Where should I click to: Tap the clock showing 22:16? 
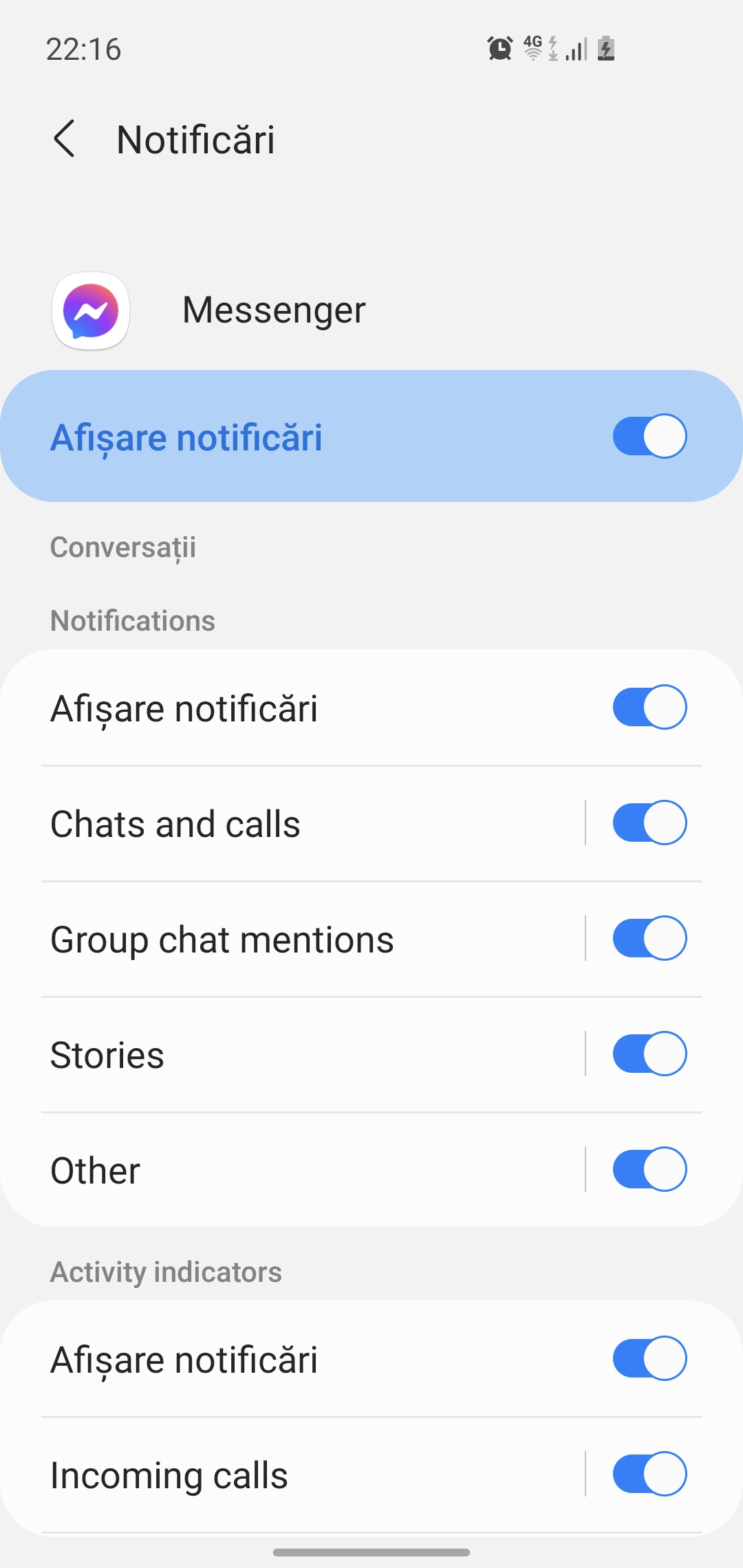click(x=83, y=50)
